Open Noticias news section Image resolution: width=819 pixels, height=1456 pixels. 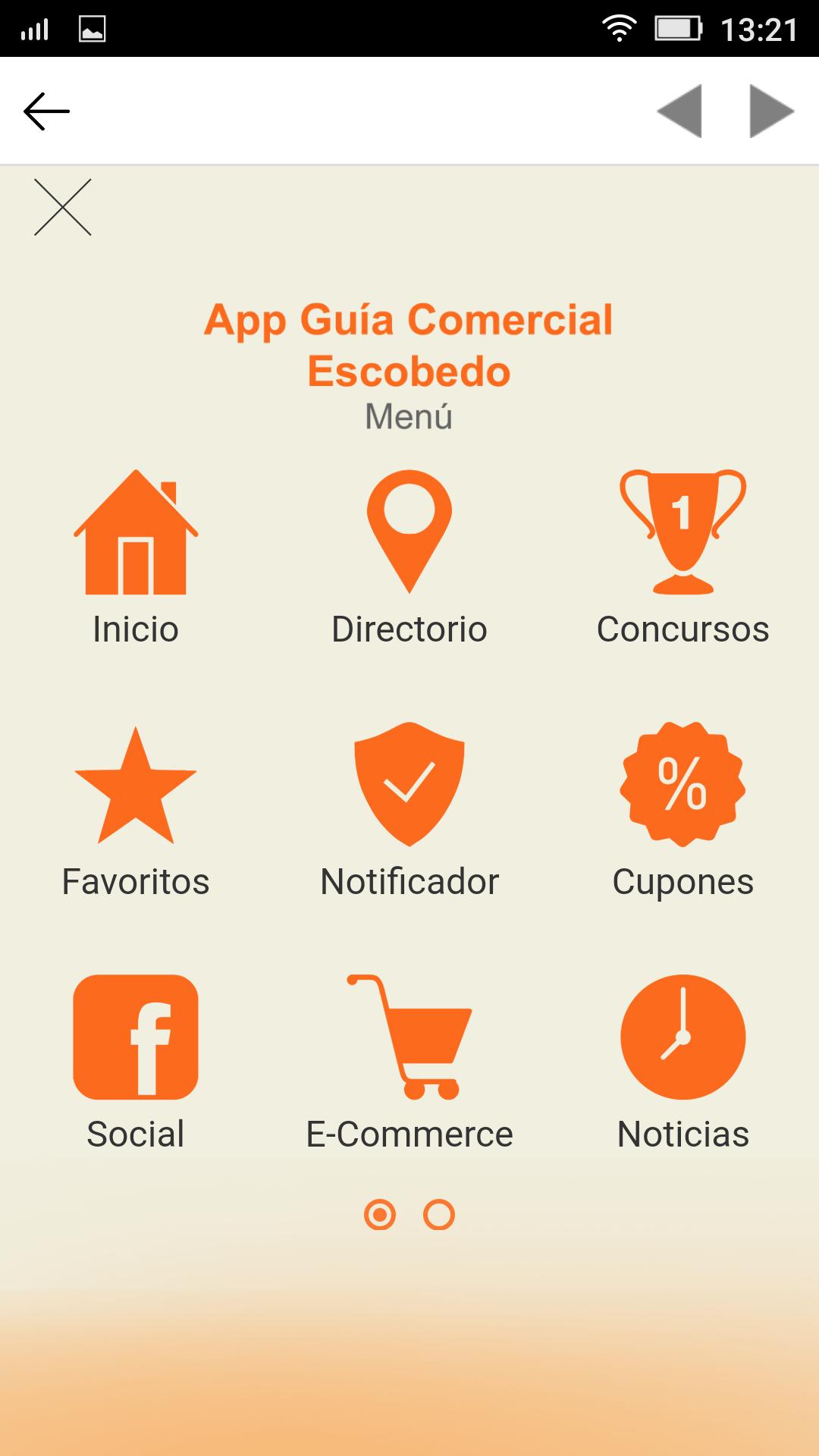click(682, 1063)
